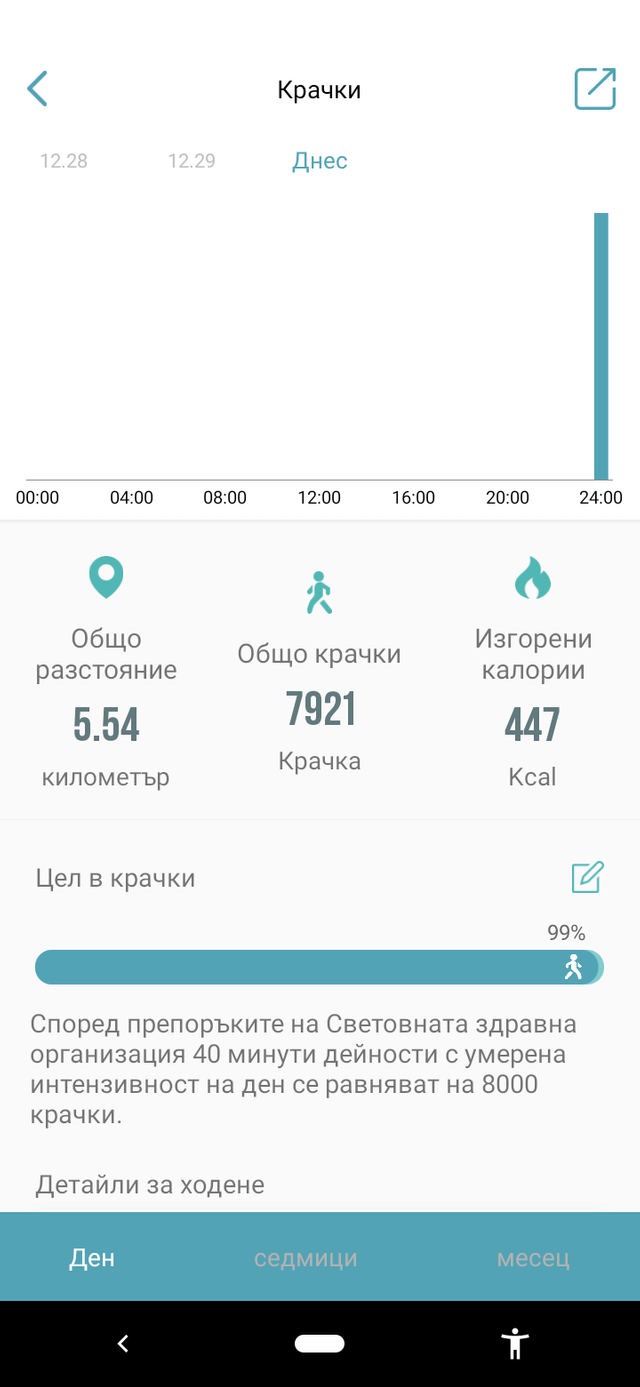Image resolution: width=640 pixels, height=1387 pixels.
Task: Tap the system home pill
Action: pyautogui.click(x=320, y=1344)
